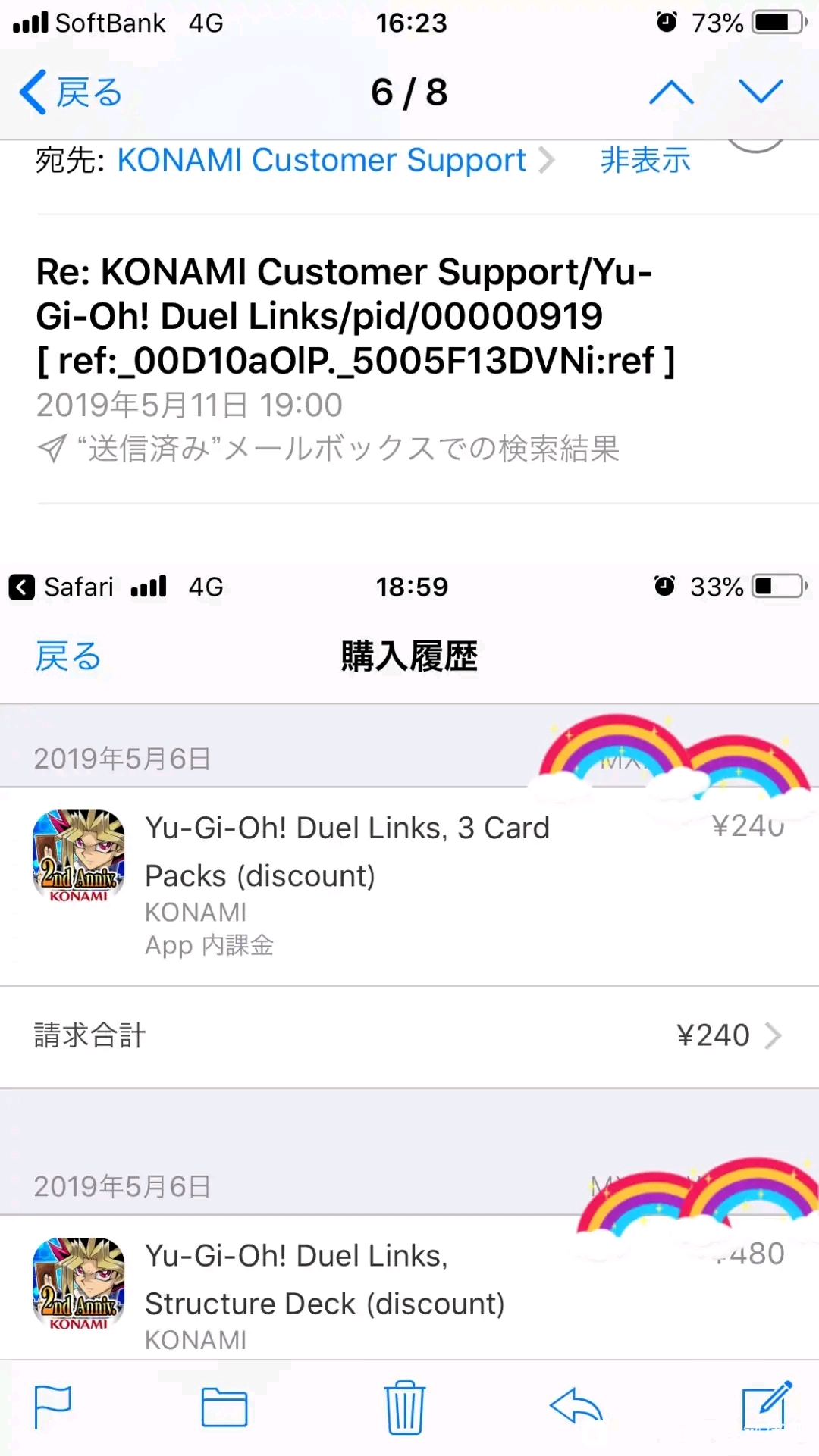
Task: Go back using the 戻る button
Action: pos(71,92)
